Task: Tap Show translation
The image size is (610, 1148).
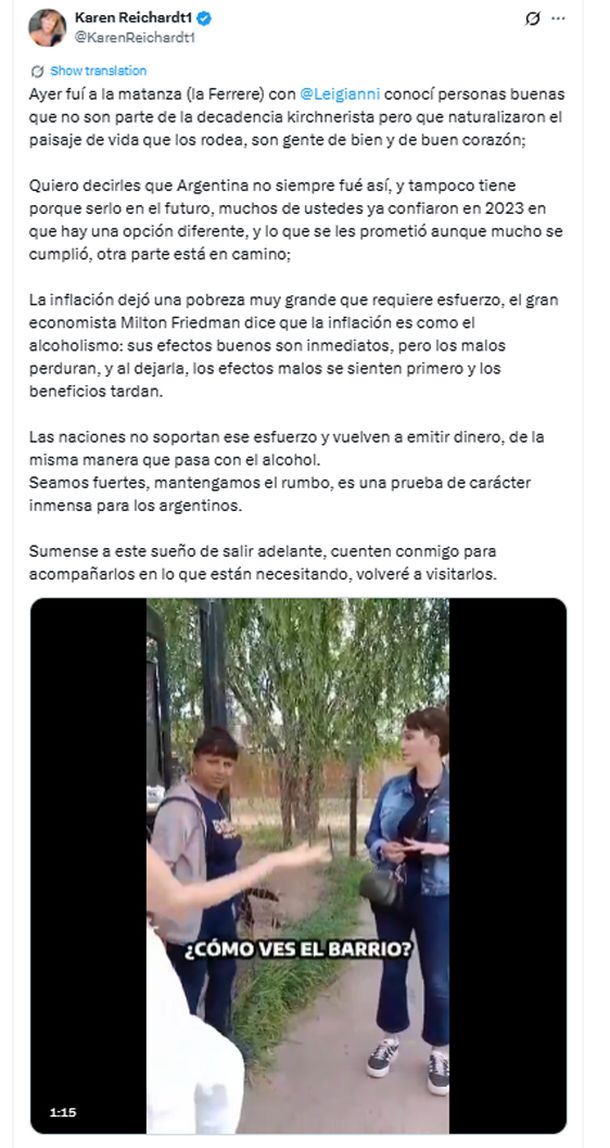Action: click(x=97, y=71)
